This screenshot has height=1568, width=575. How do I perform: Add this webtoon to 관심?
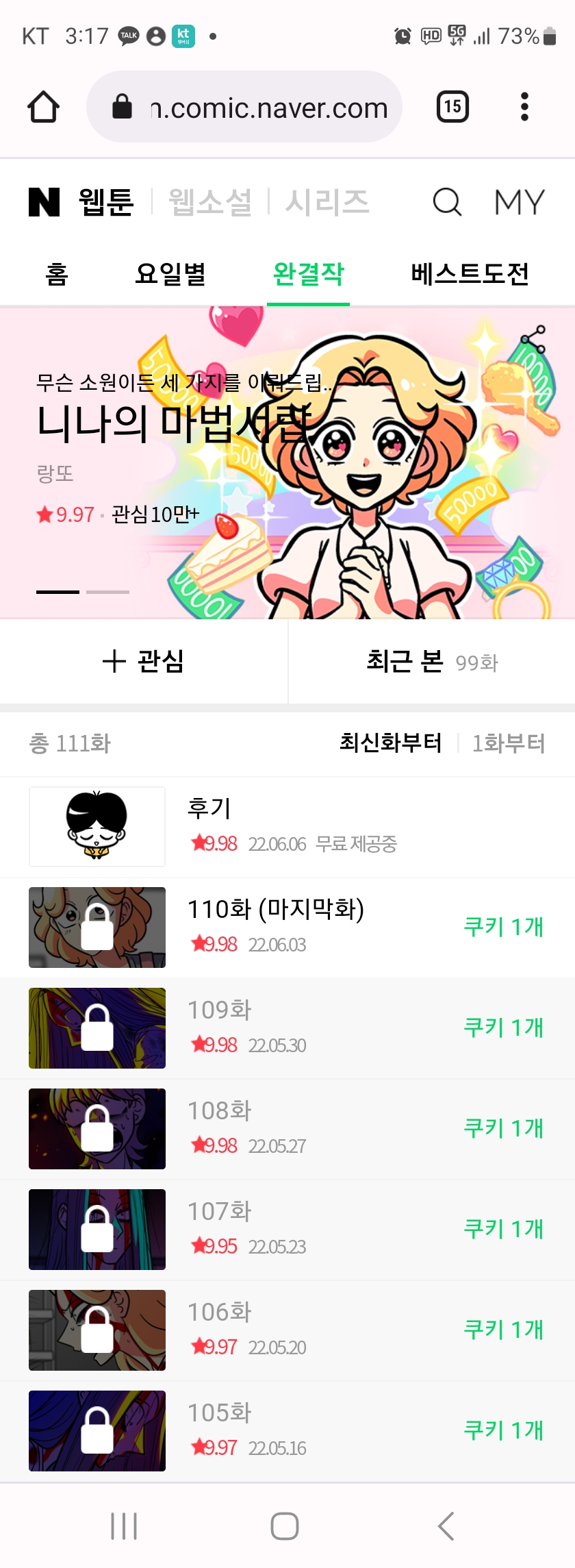point(144,661)
